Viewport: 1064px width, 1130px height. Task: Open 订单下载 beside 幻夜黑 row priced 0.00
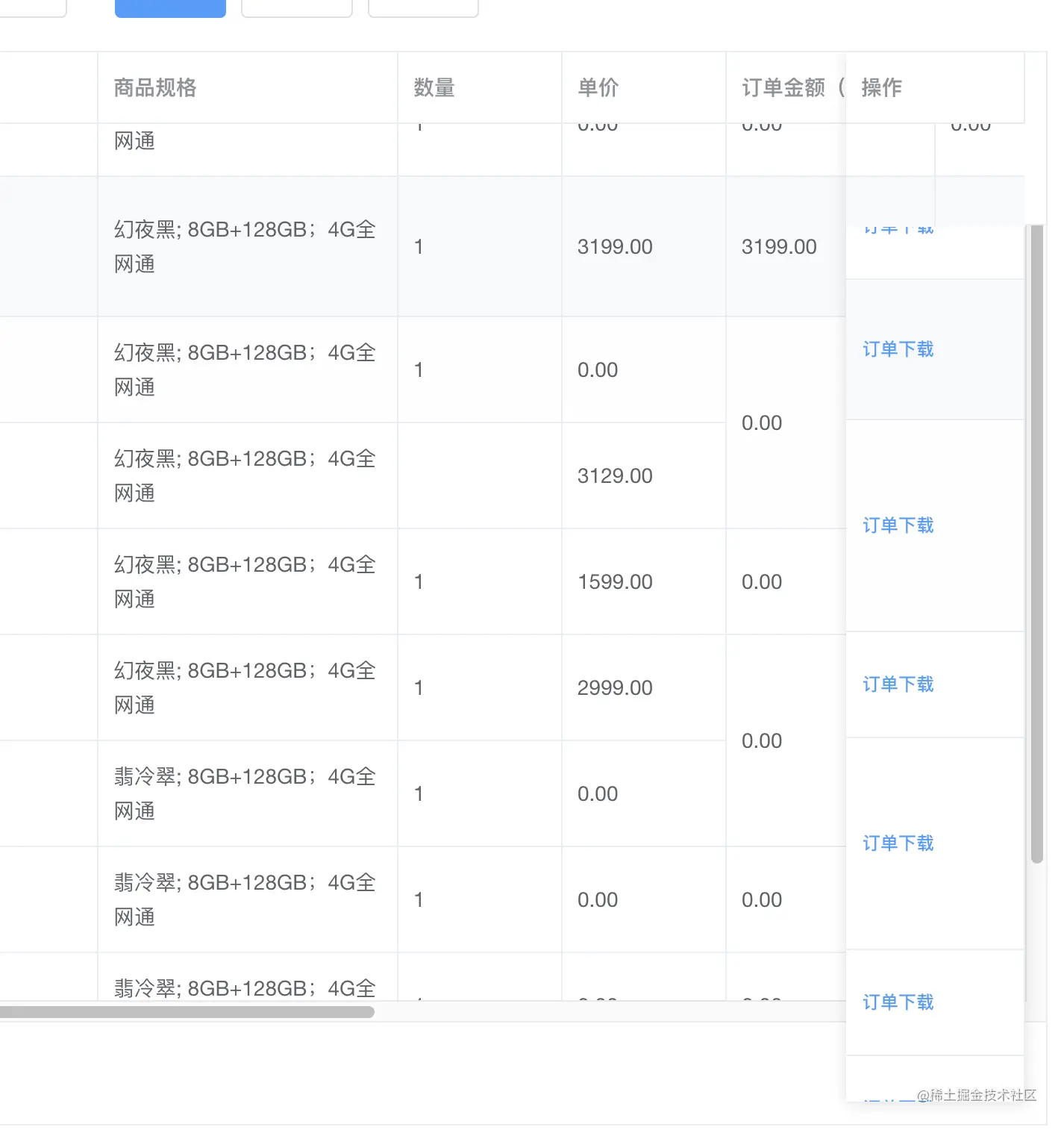pos(898,349)
